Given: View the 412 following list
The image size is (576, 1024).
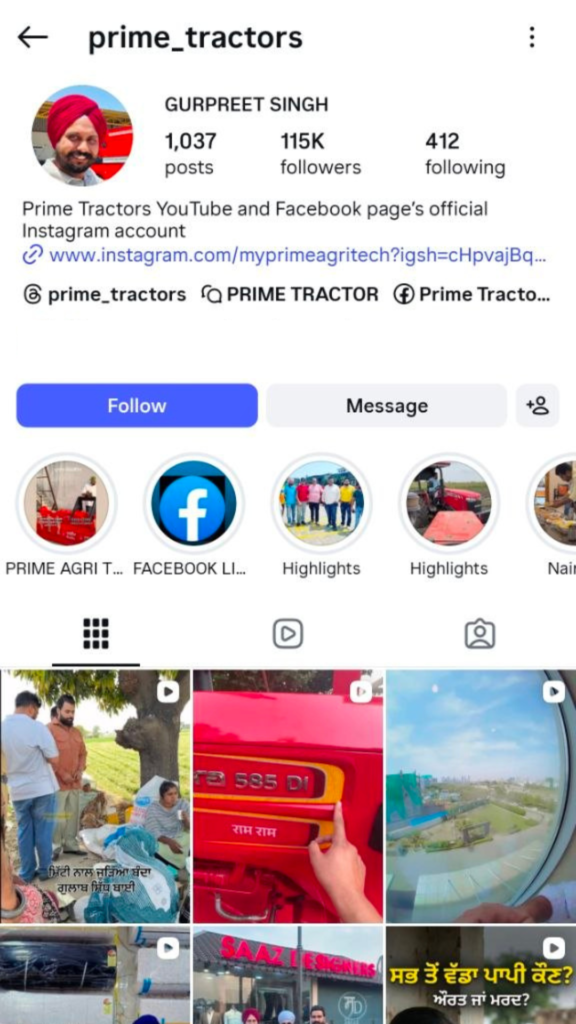Looking at the screenshot, I should (465, 154).
